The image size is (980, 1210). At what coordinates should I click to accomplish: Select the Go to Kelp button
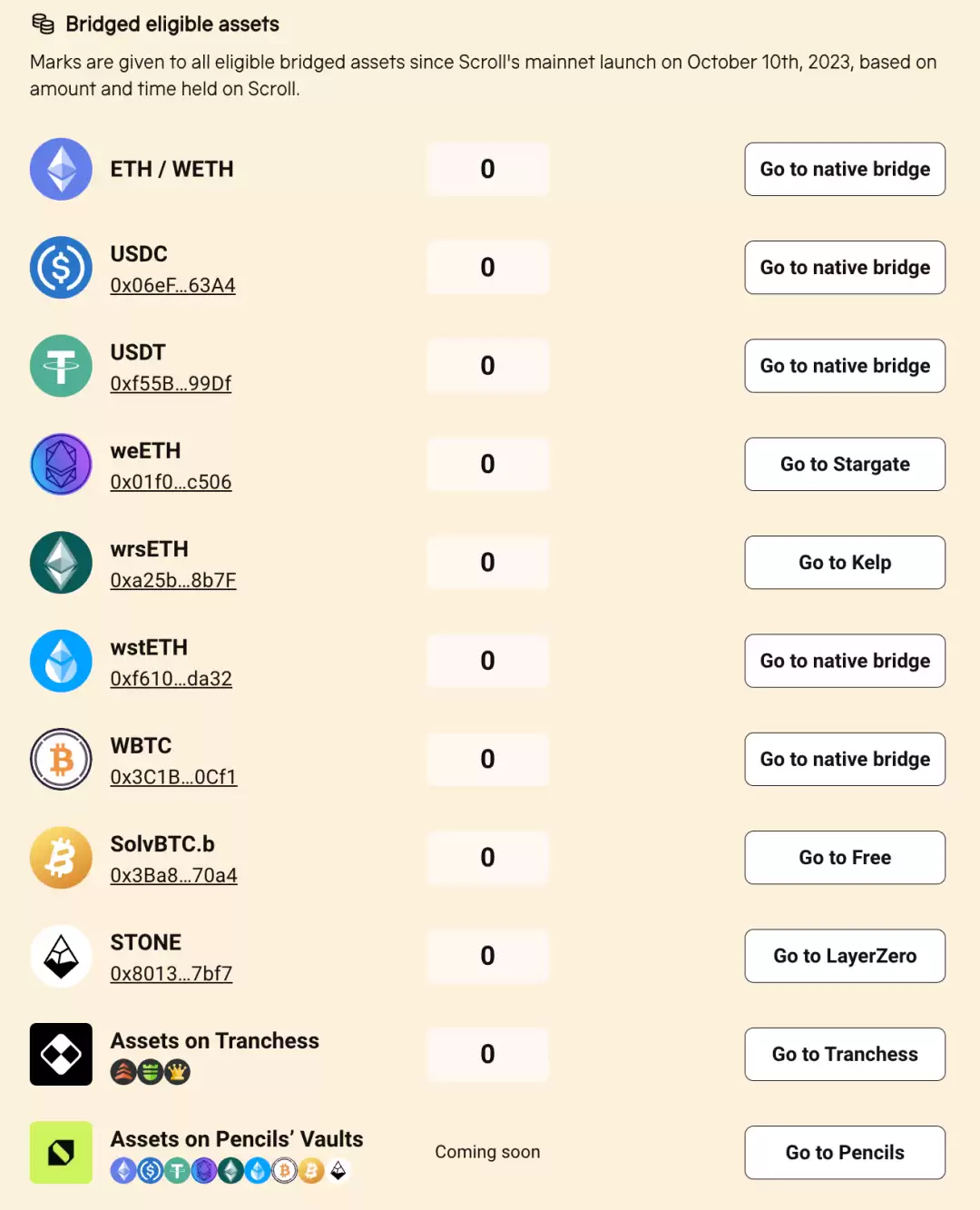[845, 563]
